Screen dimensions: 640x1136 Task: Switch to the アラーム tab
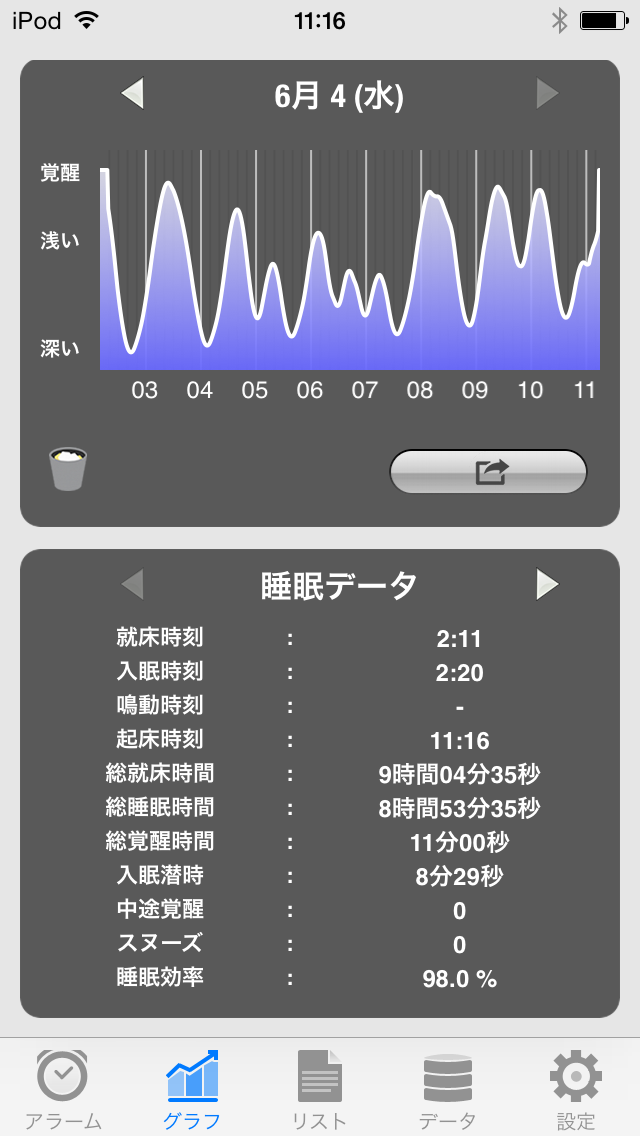pyautogui.click(x=63, y=1089)
